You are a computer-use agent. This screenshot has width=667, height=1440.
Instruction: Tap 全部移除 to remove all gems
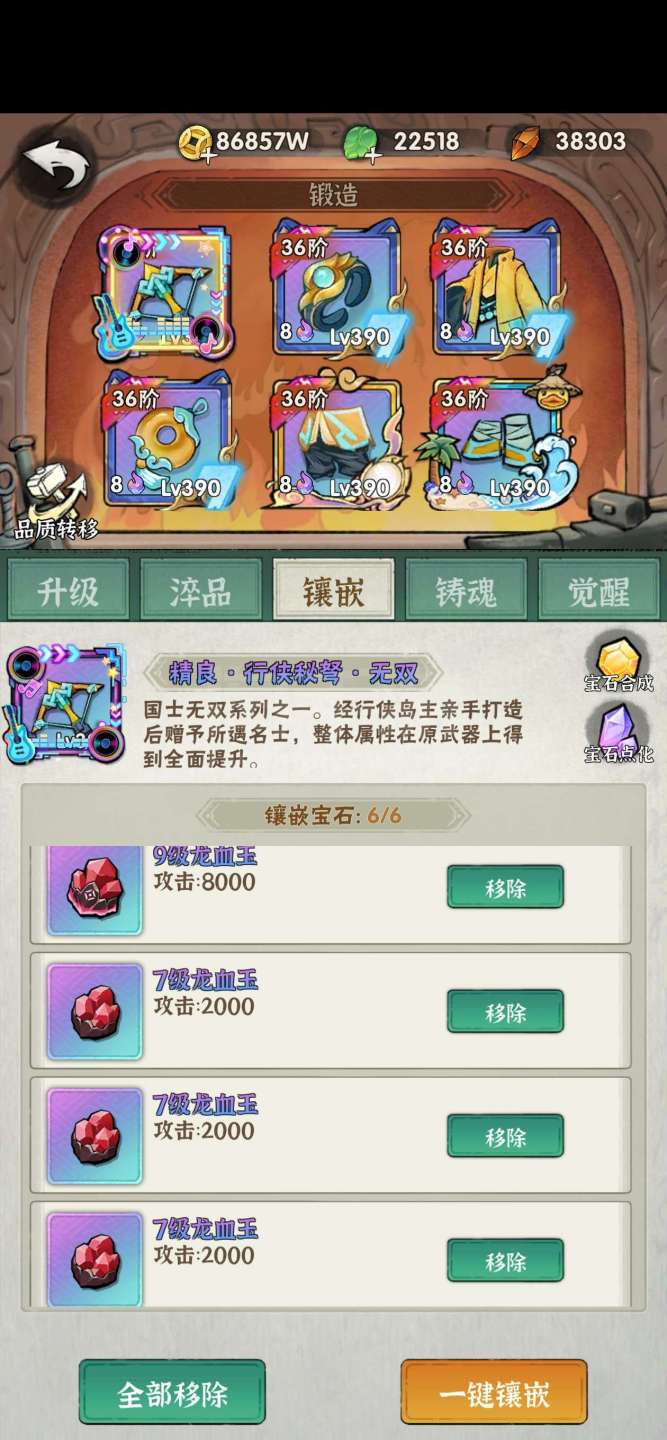(172, 1393)
